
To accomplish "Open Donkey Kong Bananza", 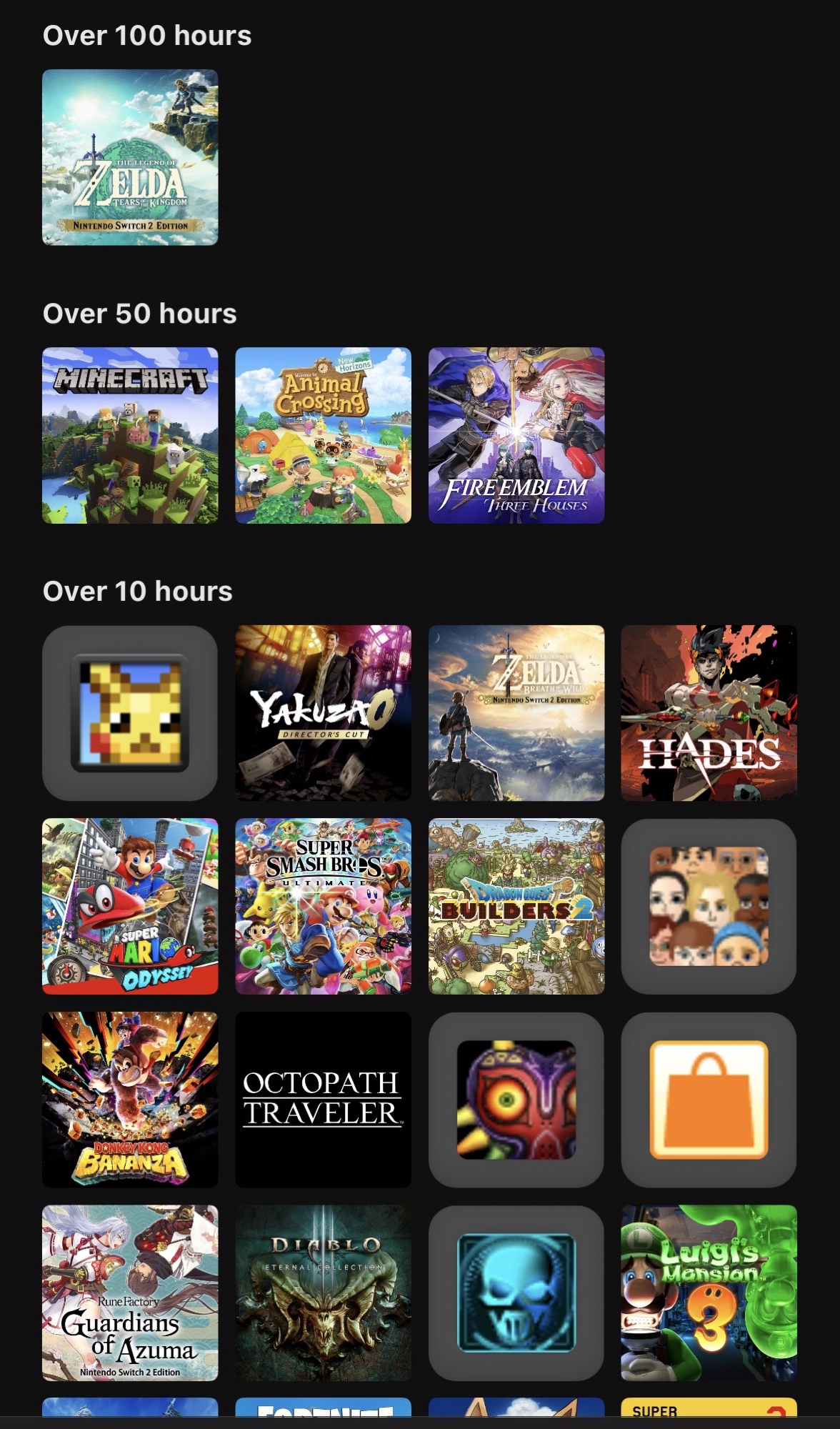I will pos(130,1100).
